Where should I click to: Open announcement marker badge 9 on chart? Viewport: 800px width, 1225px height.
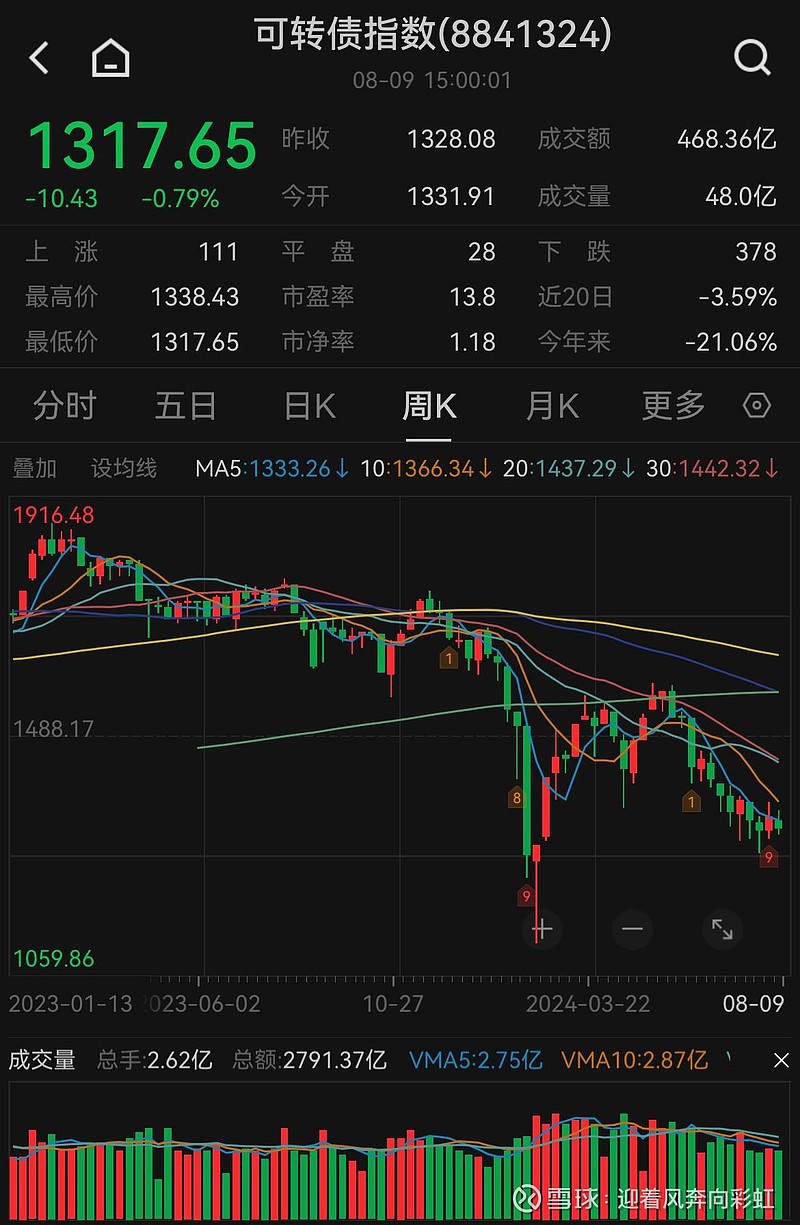(x=527, y=896)
